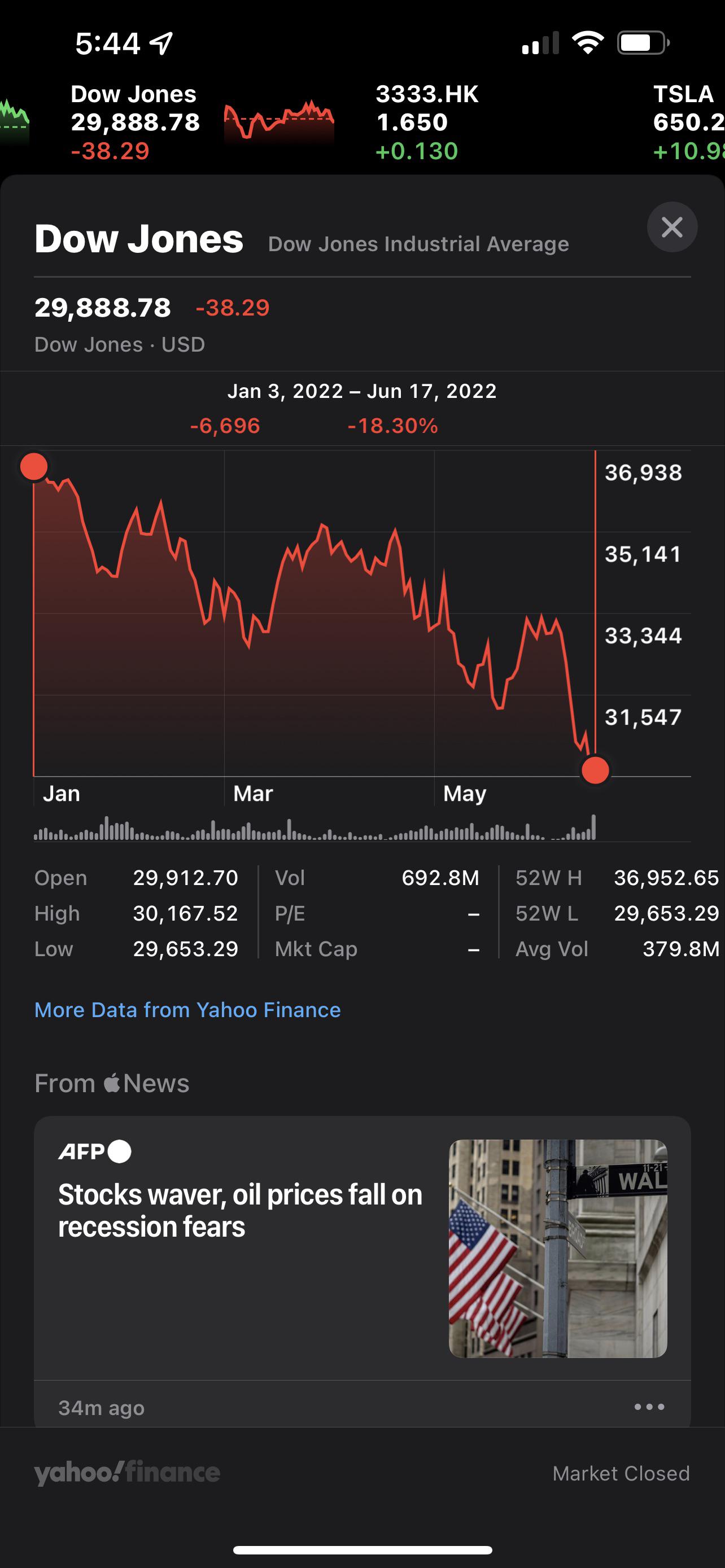Open More Data from Yahoo Finance
725x1568 pixels.
click(187, 1010)
